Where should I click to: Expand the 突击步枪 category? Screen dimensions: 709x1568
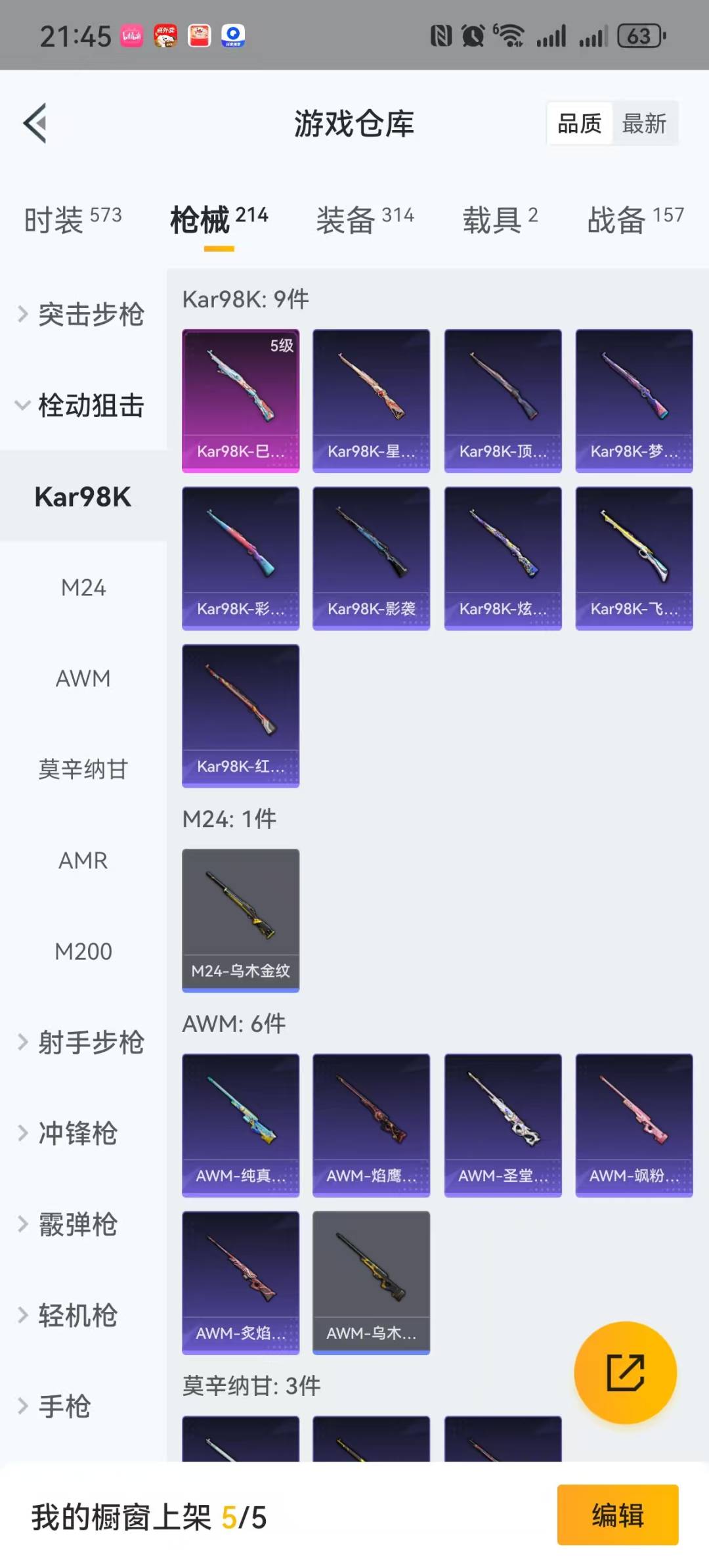(82, 314)
